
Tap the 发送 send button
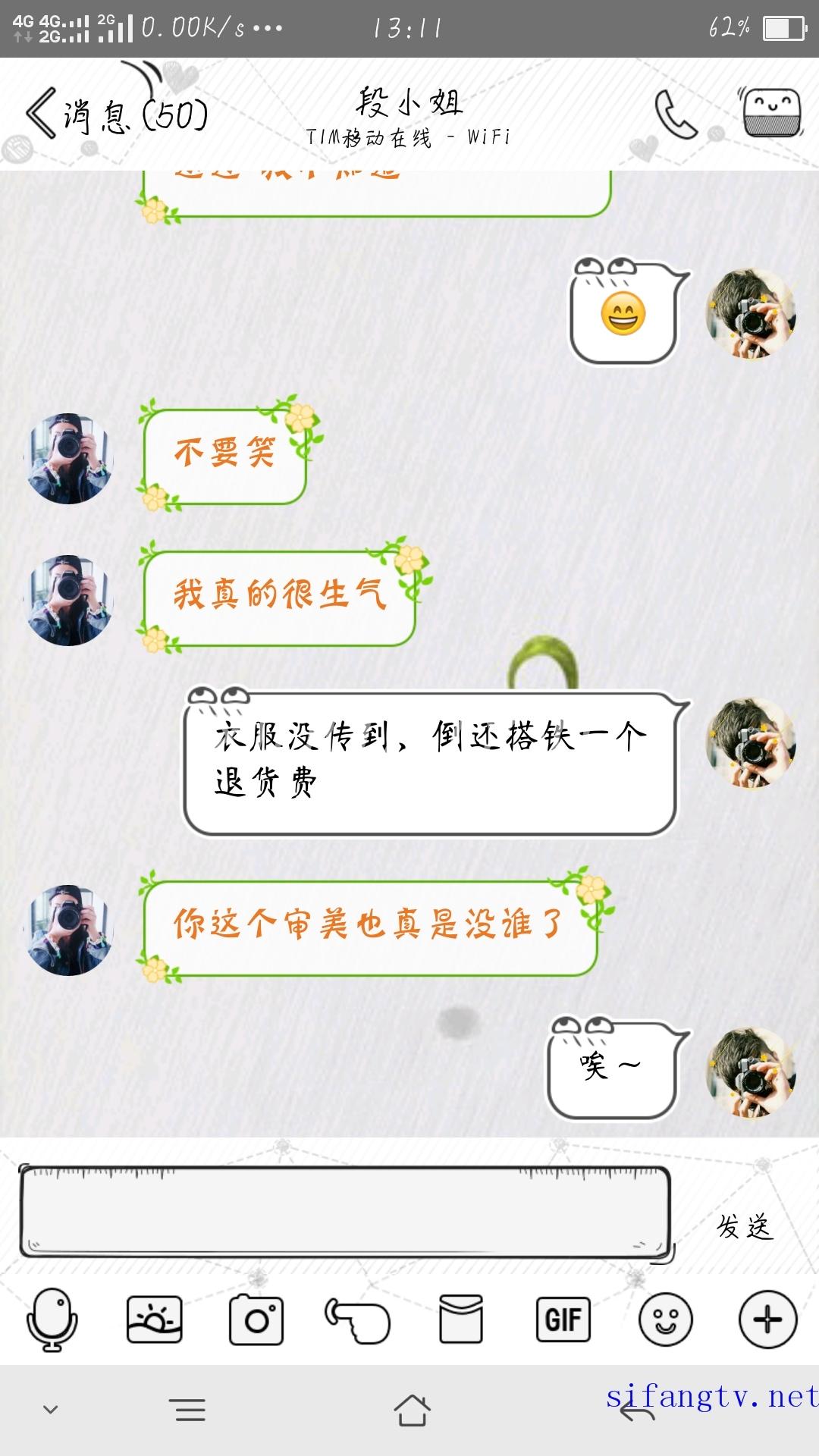click(744, 1226)
